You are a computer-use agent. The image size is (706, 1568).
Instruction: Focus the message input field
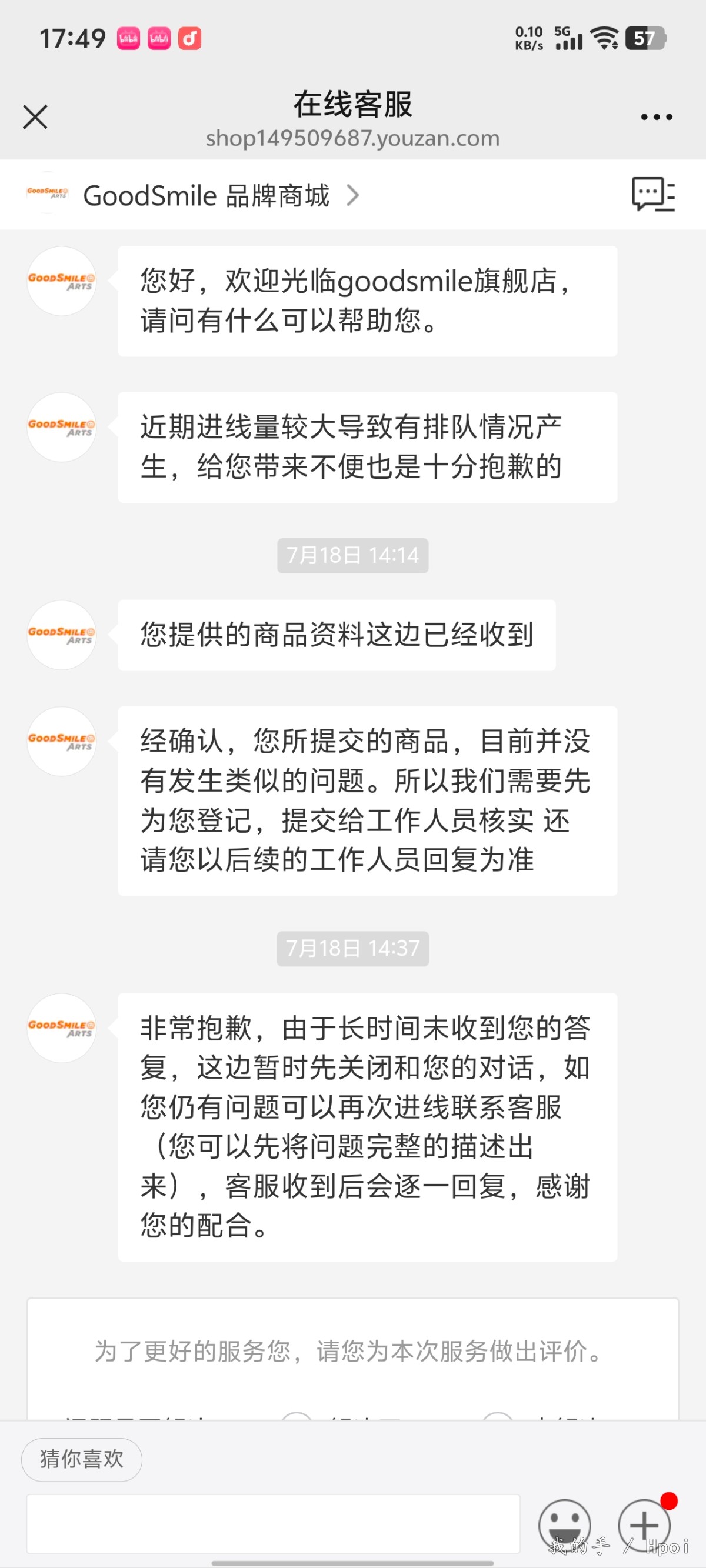[x=273, y=1523]
